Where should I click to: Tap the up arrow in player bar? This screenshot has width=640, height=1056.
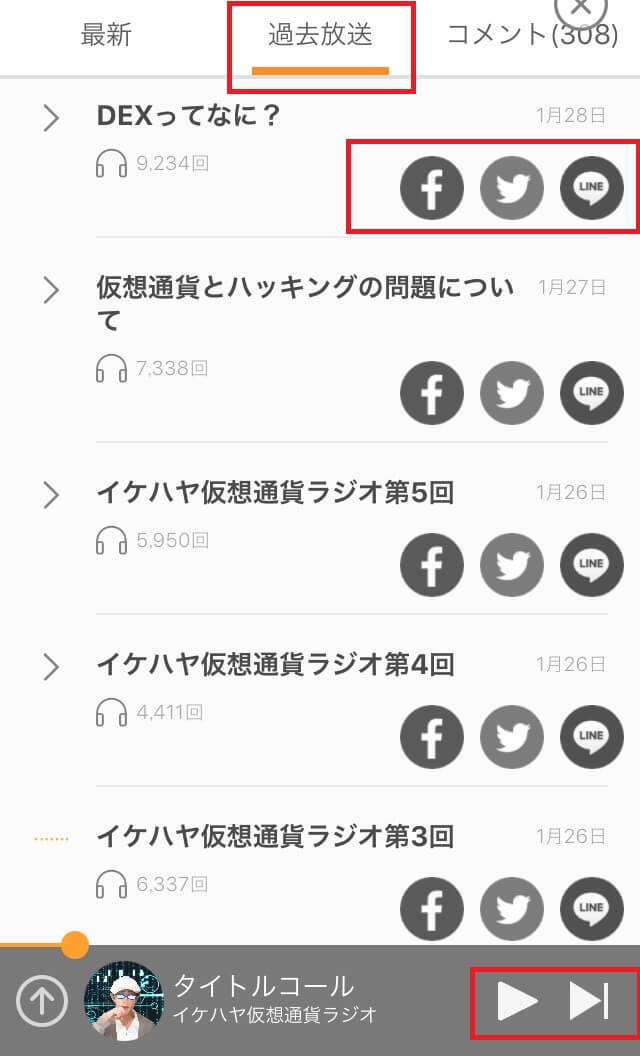(x=42, y=1001)
